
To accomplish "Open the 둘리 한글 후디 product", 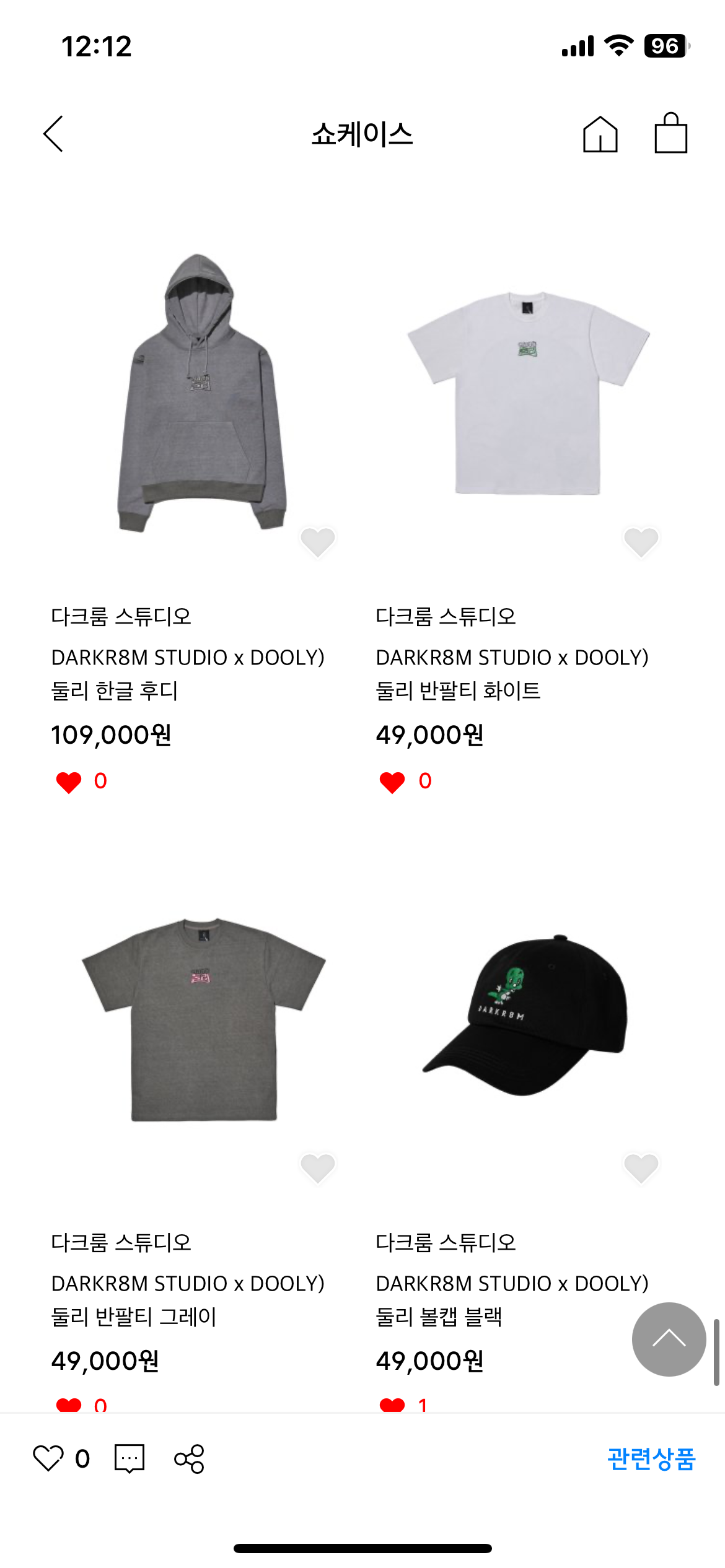I will (x=202, y=393).
